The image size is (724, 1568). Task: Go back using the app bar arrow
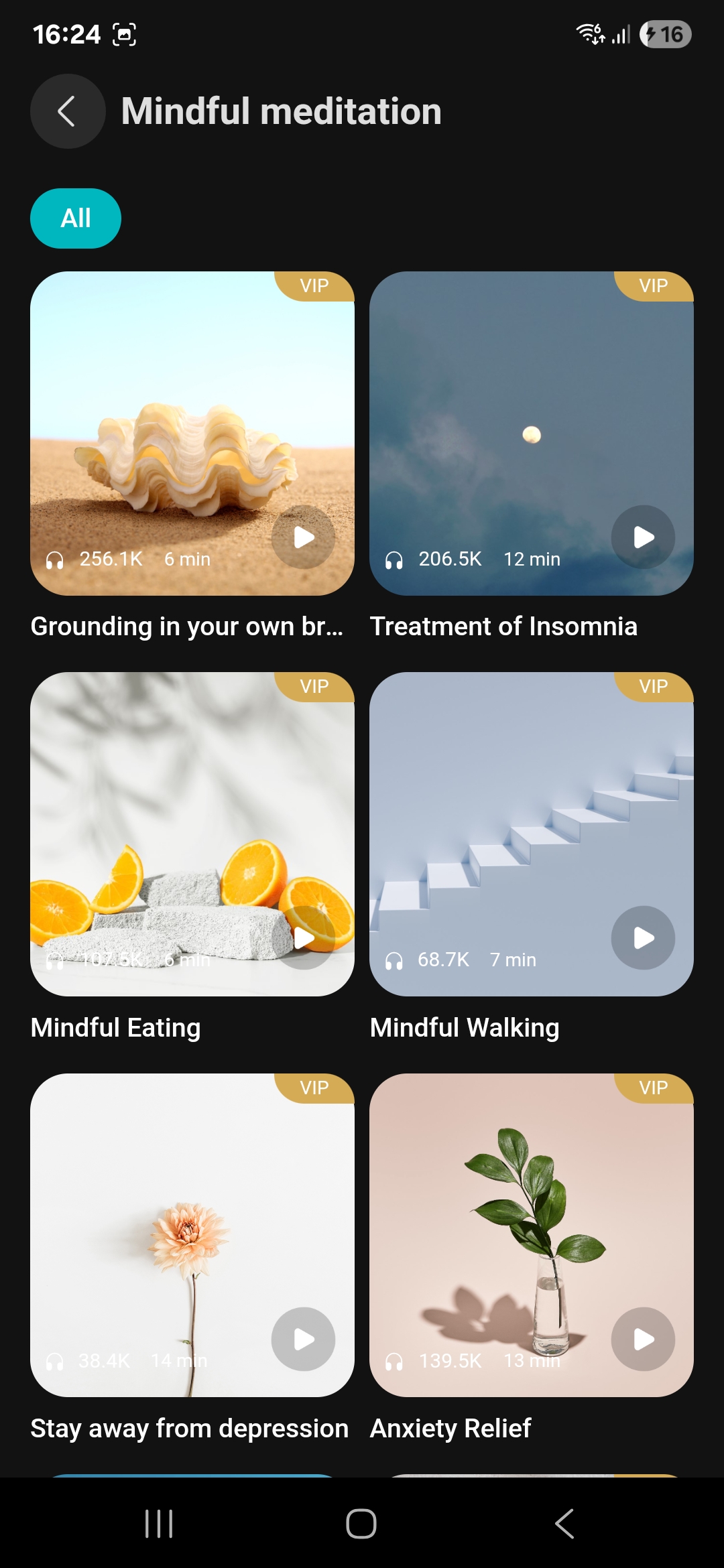(68, 111)
